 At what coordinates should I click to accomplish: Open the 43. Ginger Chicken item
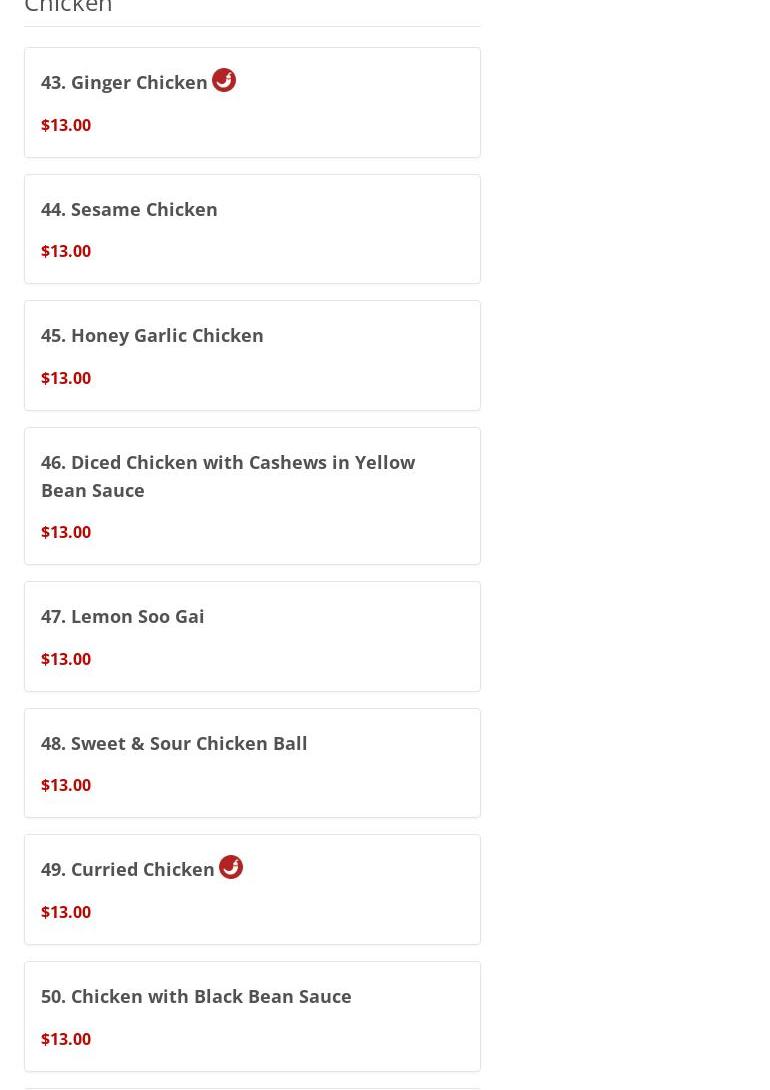pos(124,83)
